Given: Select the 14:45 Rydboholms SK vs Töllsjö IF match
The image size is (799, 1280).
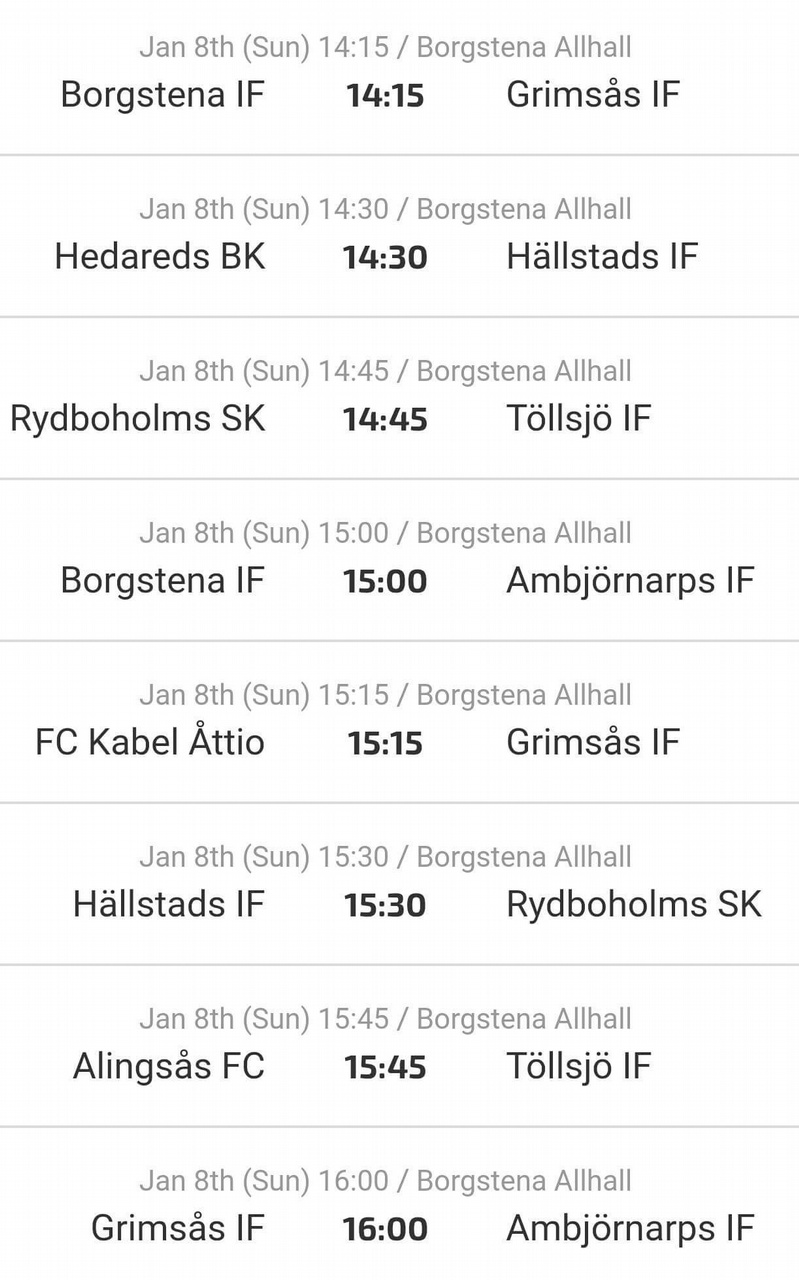Looking at the screenshot, I should pos(399,398).
